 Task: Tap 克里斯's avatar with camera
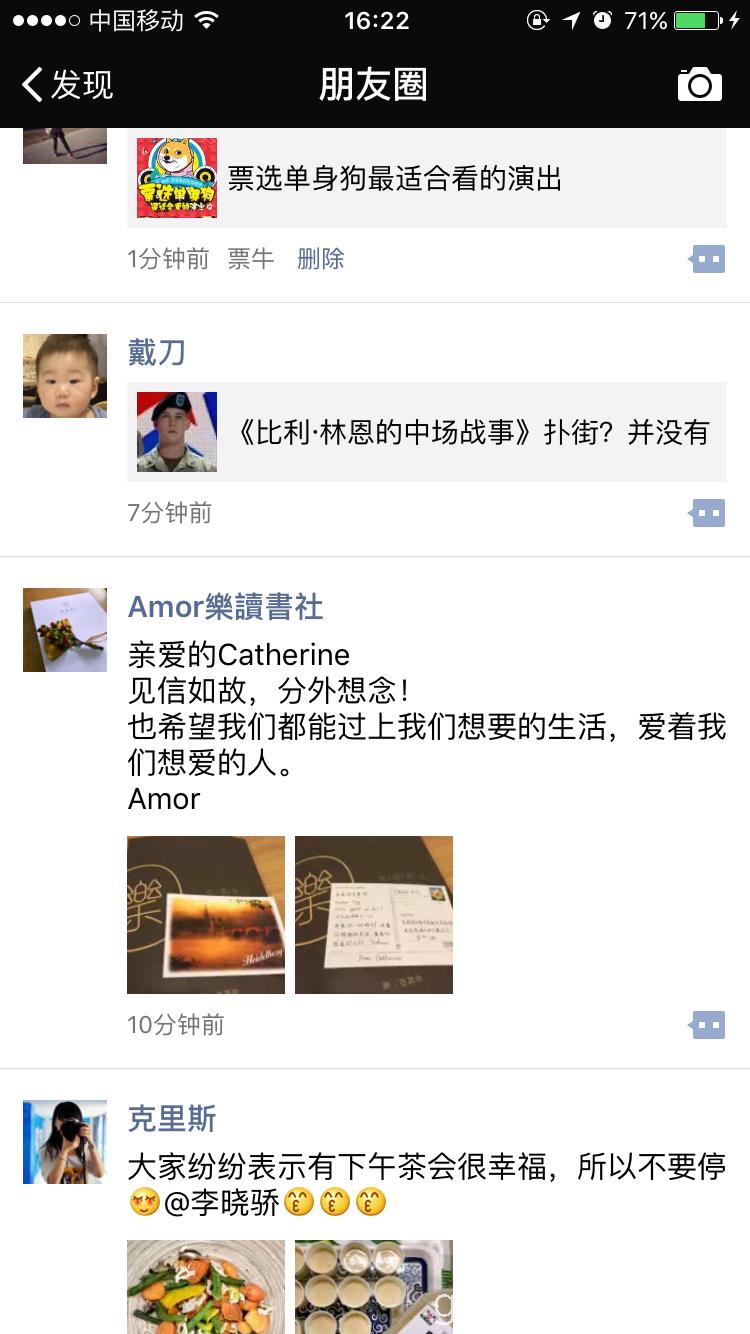pyautogui.click(x=65, y=1142)
